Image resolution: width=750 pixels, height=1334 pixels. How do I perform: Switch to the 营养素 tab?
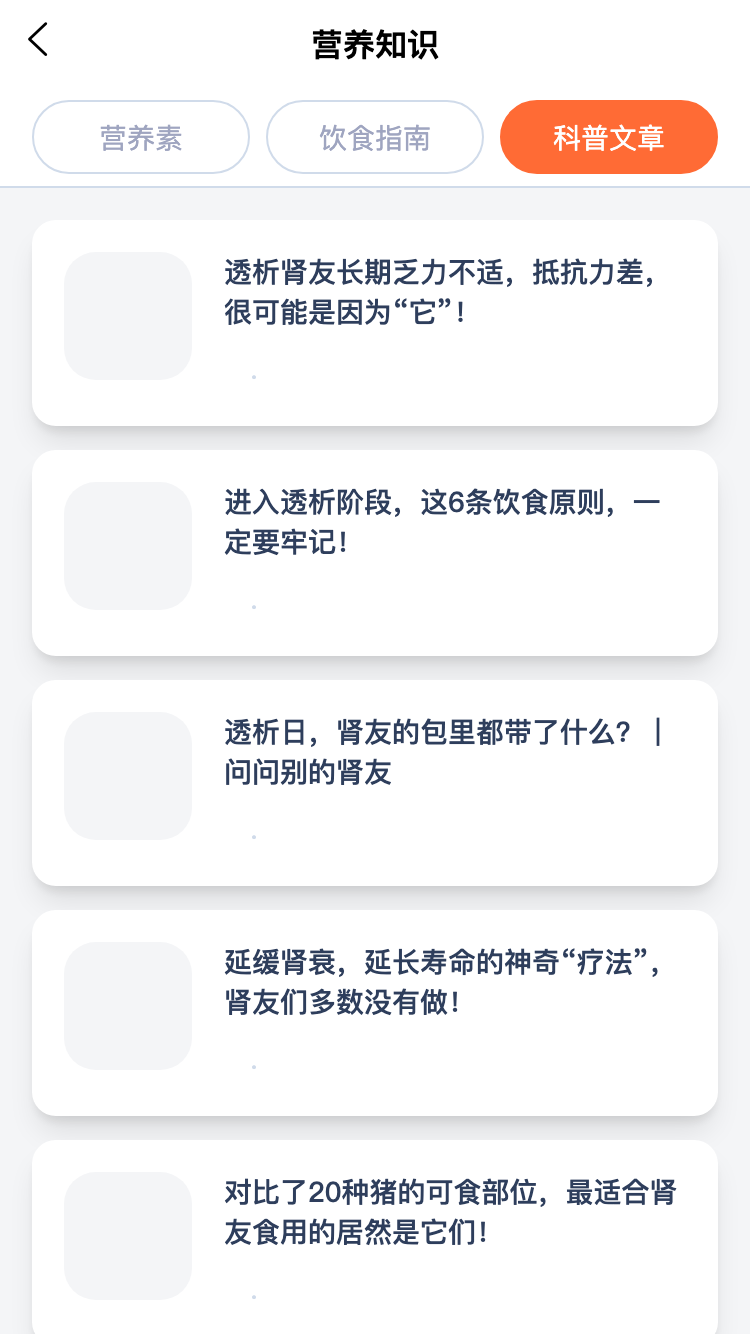(141, 137)
